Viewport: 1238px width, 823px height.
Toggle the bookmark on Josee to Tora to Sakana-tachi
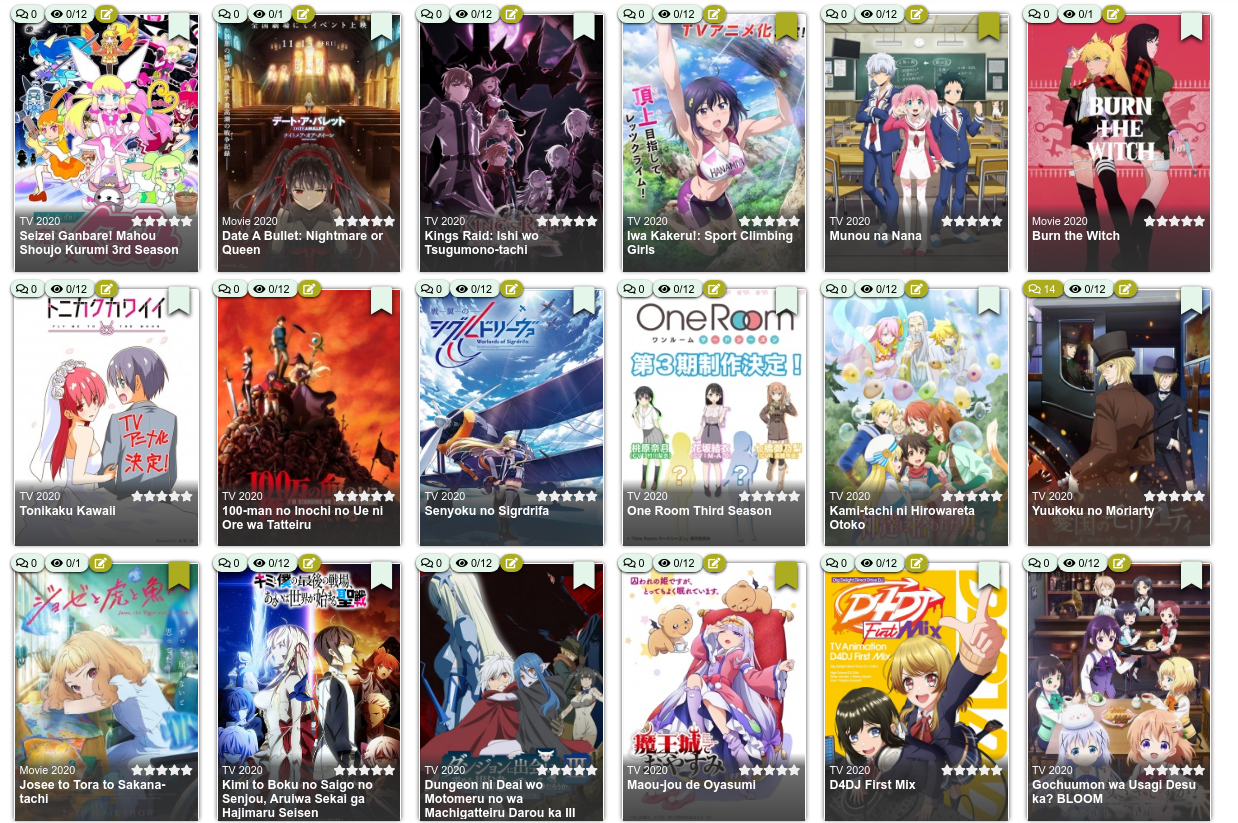click(179, 575)
